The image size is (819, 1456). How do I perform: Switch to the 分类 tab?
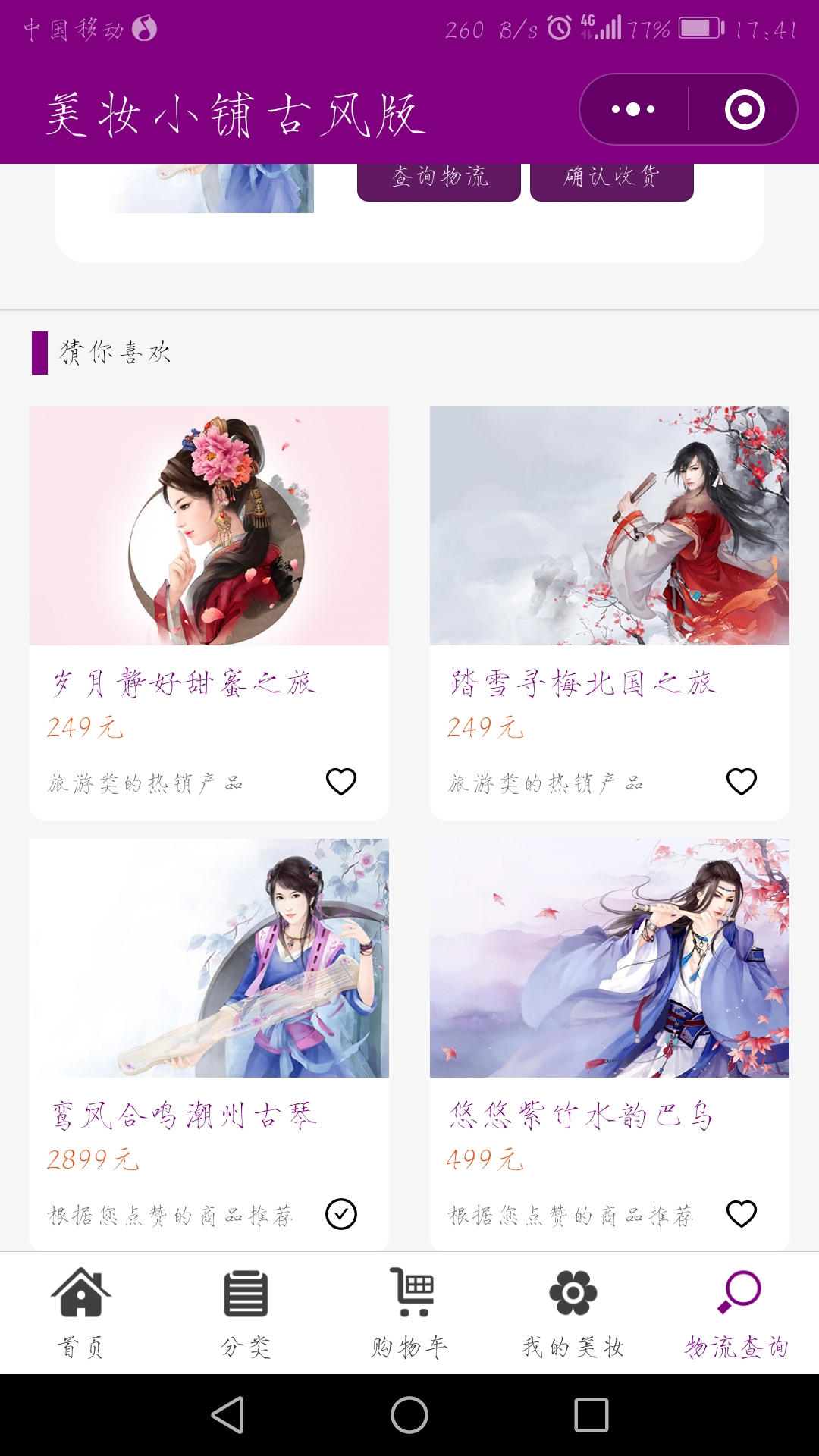246,1313
